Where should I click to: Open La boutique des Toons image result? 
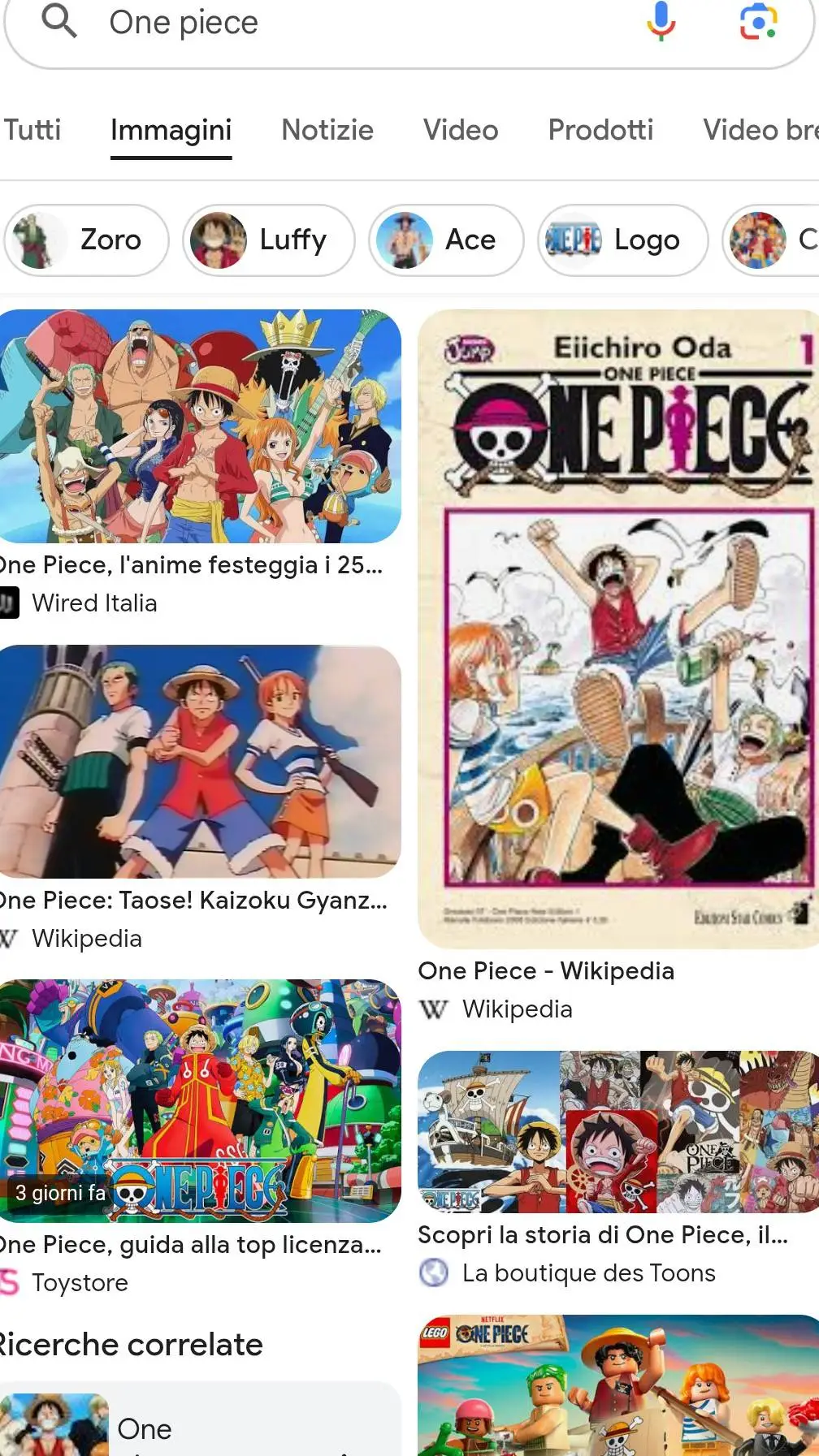[x=618, y=1131]
